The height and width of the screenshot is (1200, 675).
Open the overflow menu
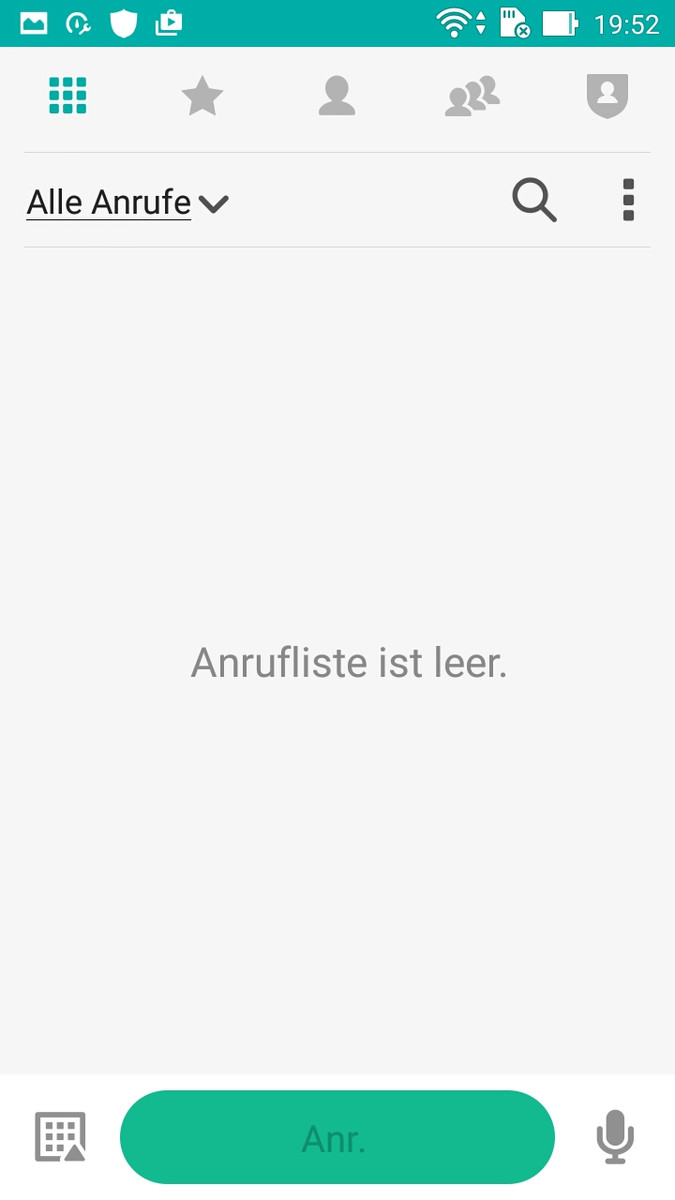point(628,200)
